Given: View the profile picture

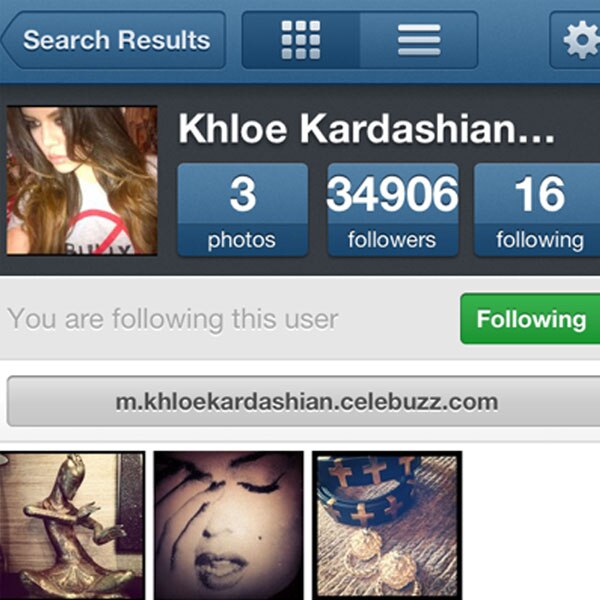Looking at the screenshot, I should tap(82, 180).
